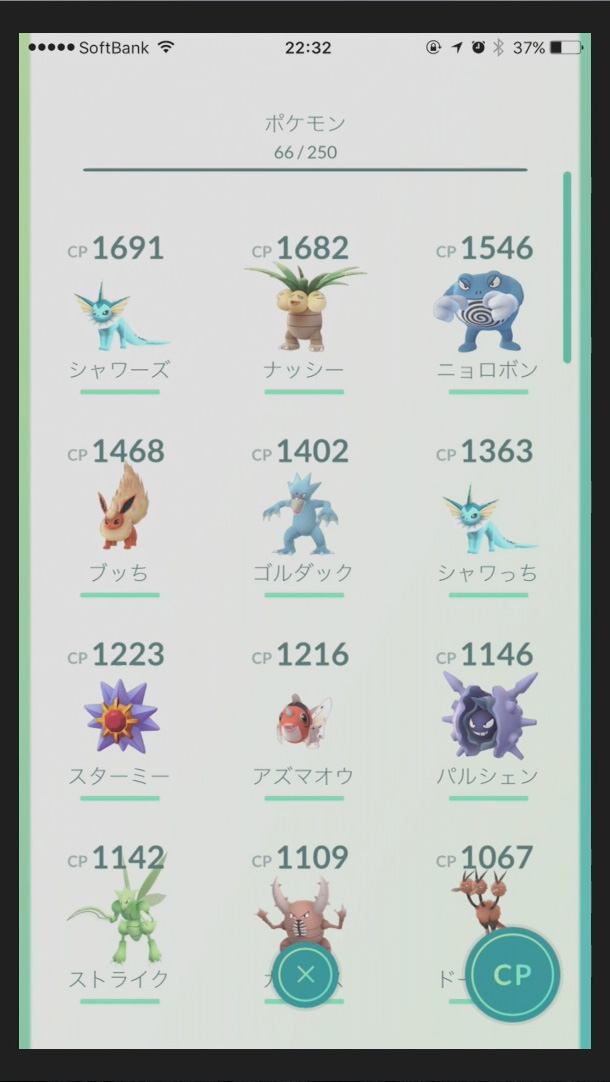
Task: Open ブッち with CP 1468
Action: pos(120,515)
